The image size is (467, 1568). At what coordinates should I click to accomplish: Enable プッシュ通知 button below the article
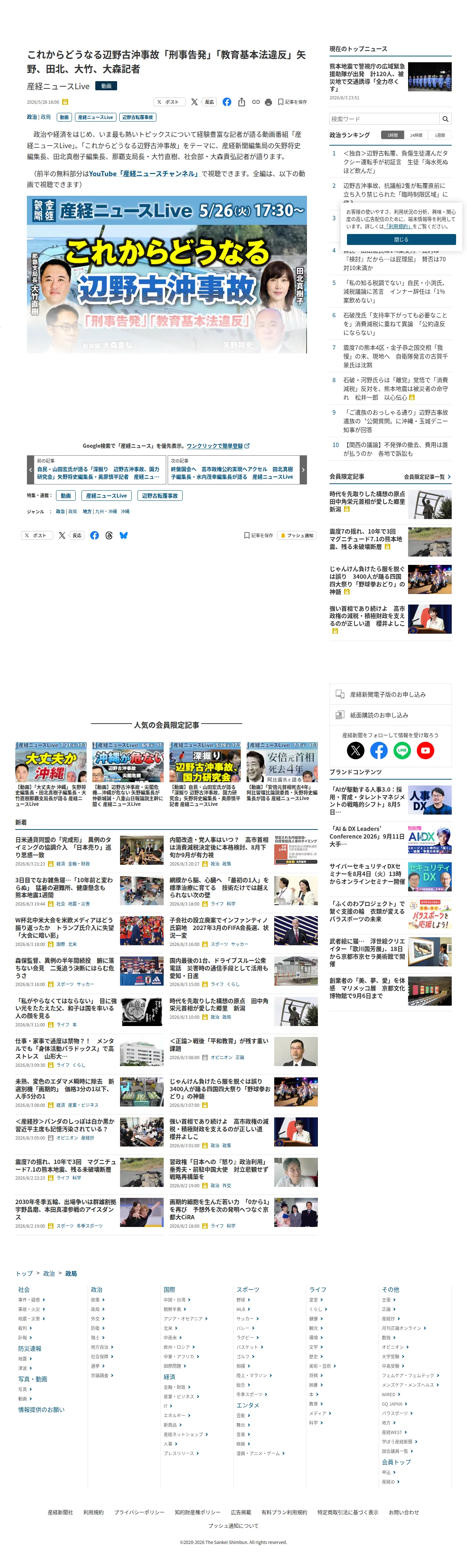coord(296,536)
